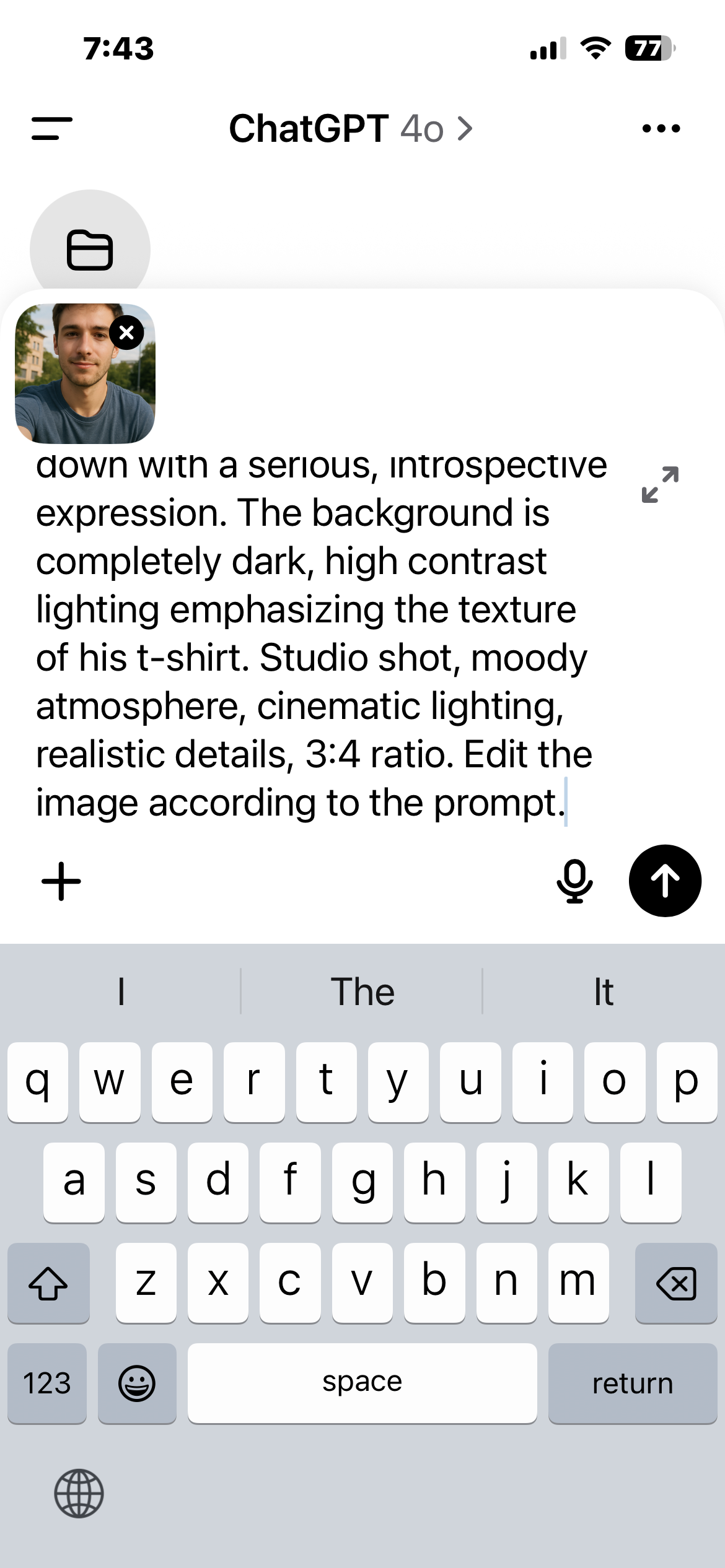This screenshot has height=1568, width=725.
Task: Tap the return key
Action: [632, 1383]
